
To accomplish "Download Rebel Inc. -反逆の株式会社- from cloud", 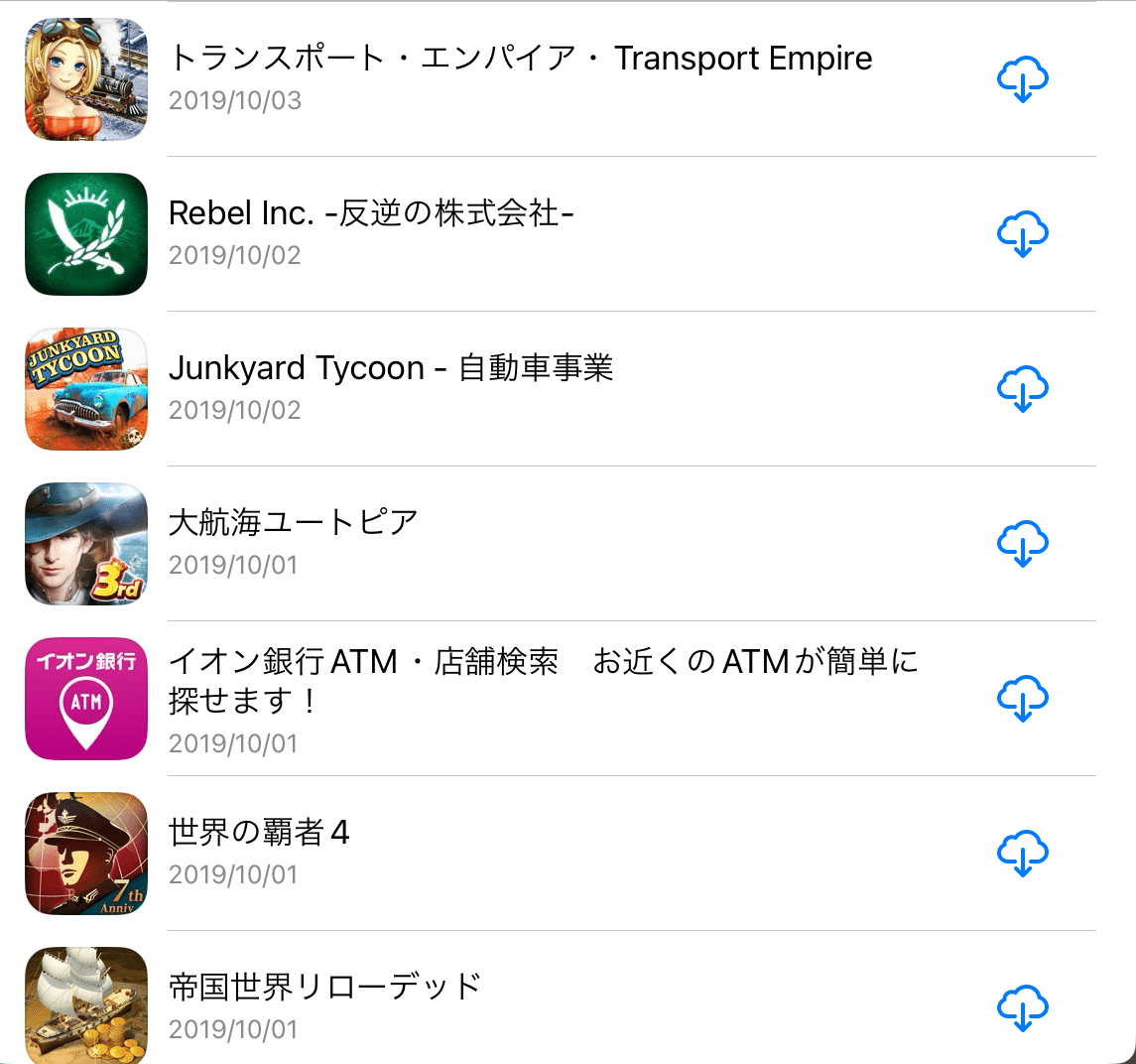I will coord(1022,234).
